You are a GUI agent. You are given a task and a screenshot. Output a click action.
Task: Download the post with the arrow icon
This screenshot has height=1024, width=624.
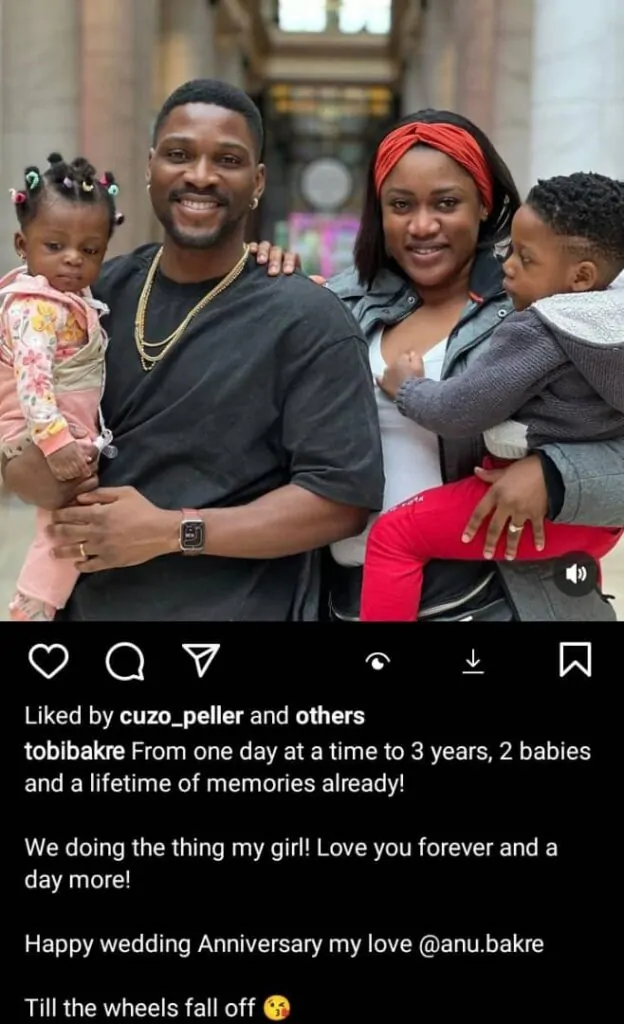(474, 660)
